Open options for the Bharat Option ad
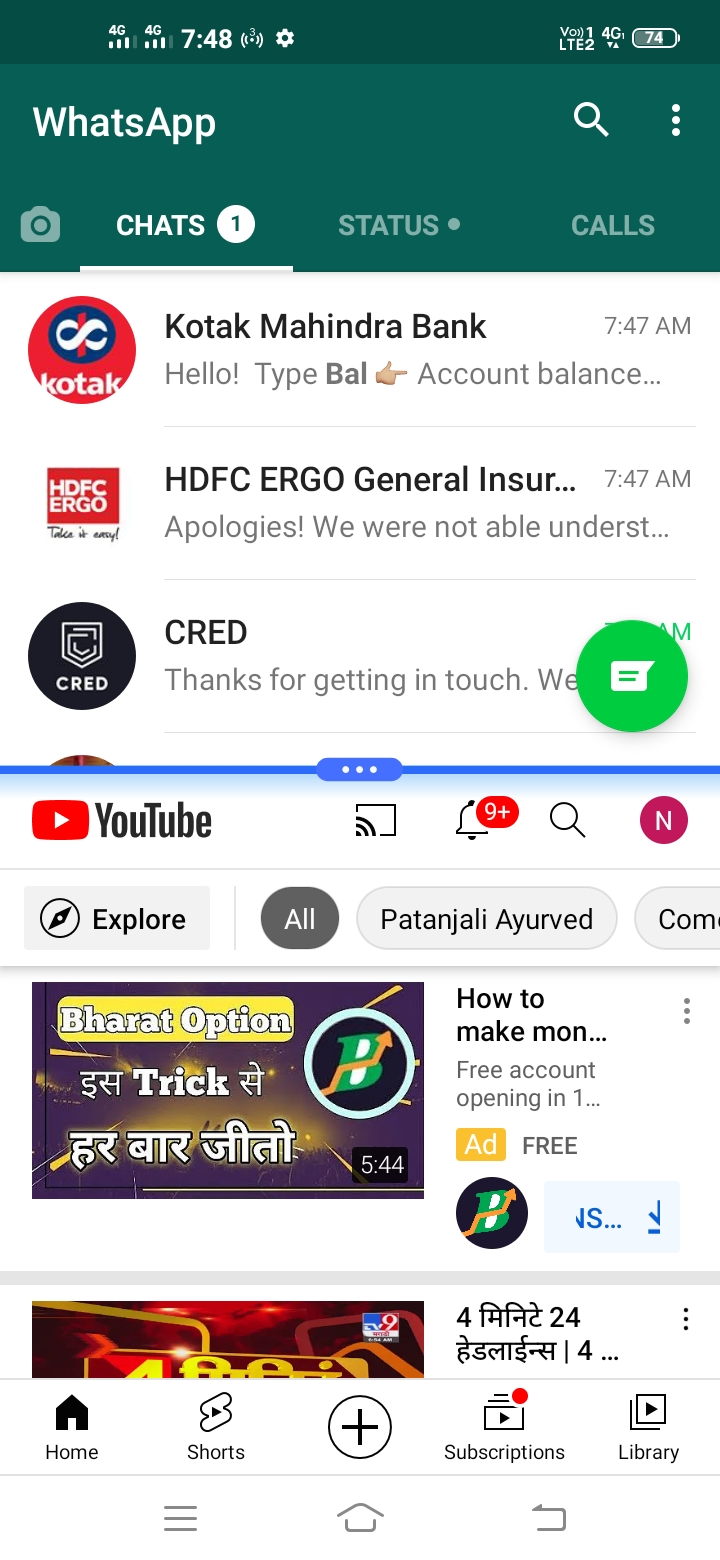 pos(686,1011)
